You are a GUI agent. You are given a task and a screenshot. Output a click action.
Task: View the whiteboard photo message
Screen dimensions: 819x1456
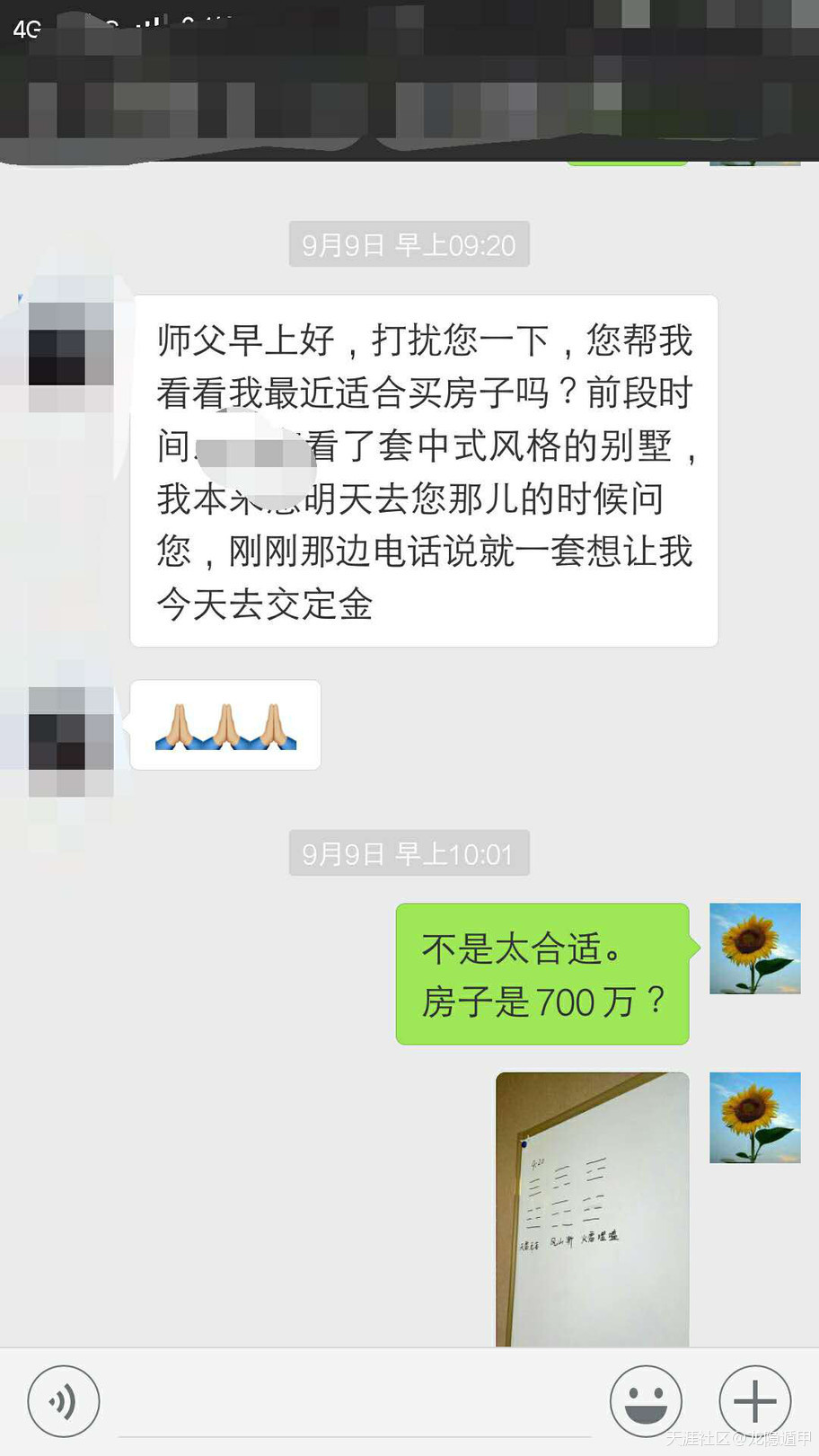tap(593, 1208)
